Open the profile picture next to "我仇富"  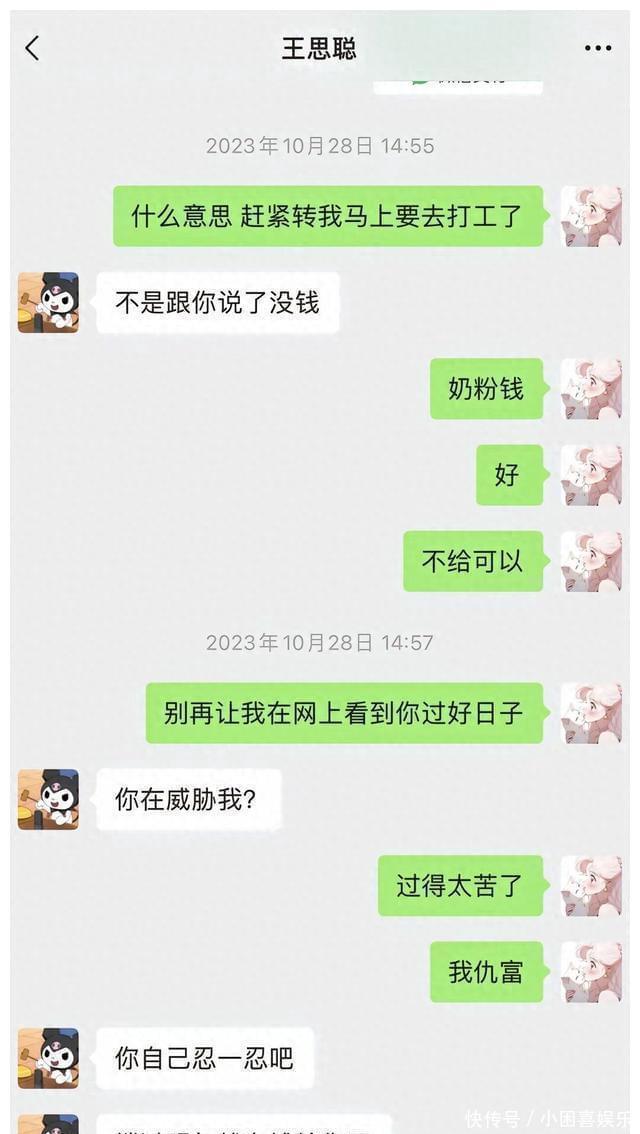click(591, 971)
